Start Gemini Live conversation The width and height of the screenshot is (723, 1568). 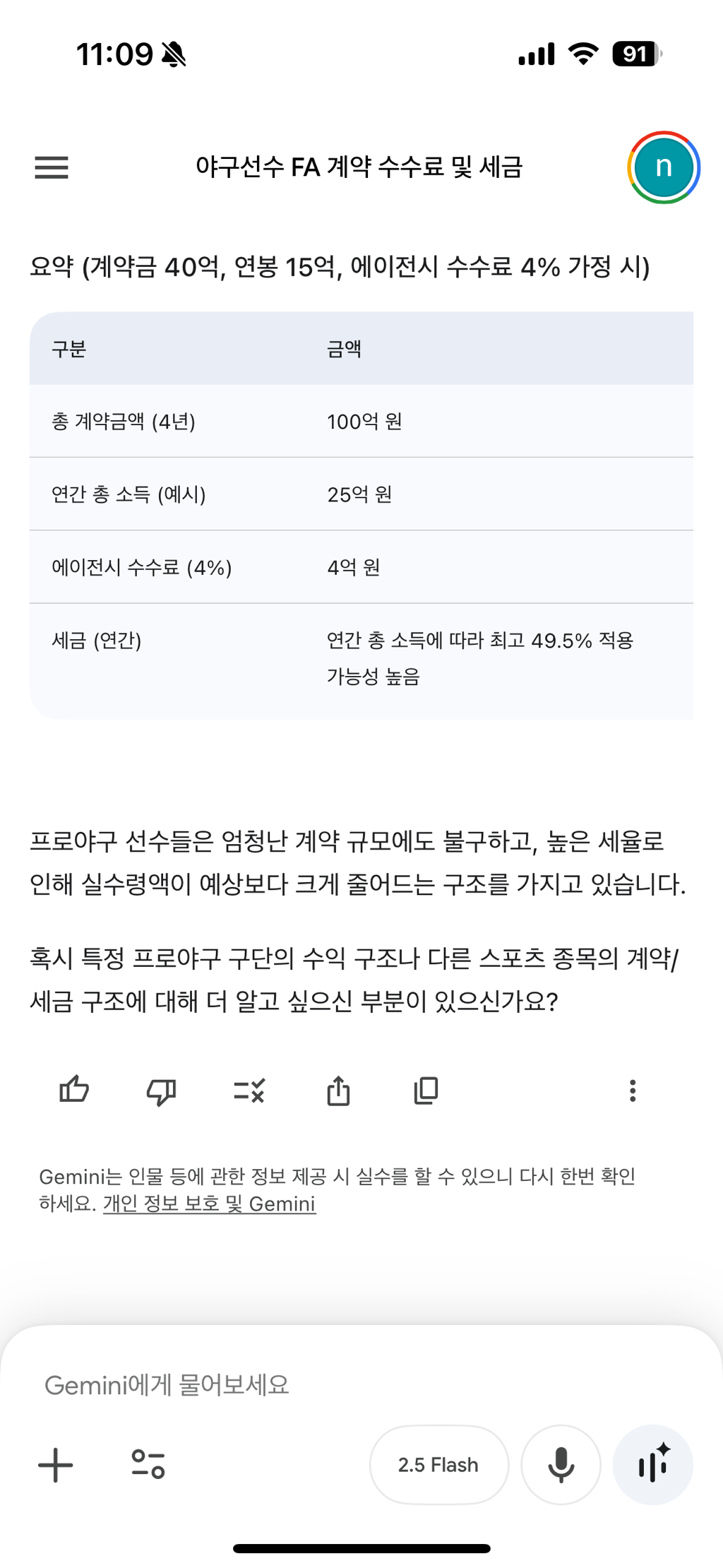coord(653,1465)
